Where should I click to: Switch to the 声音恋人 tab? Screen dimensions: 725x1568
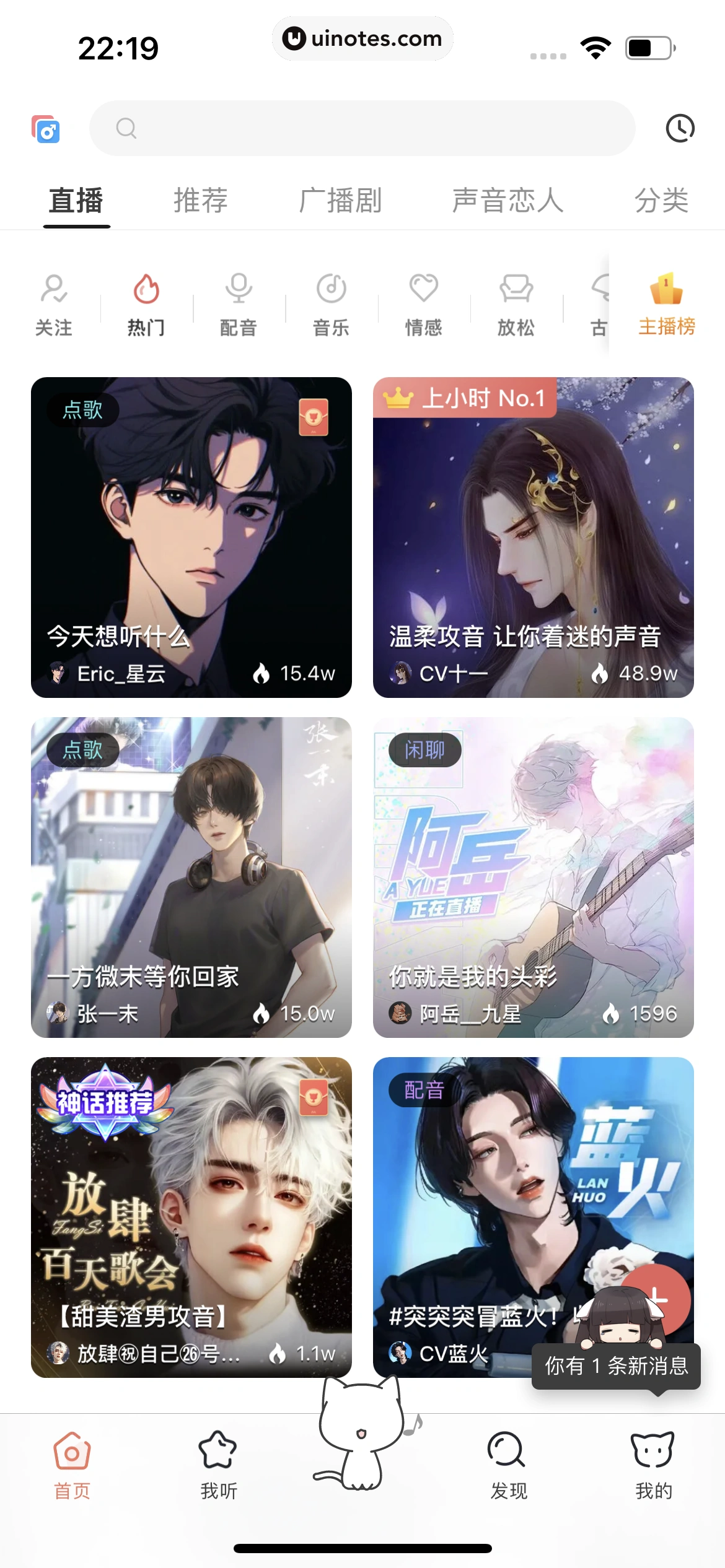(x=508, y=201)
